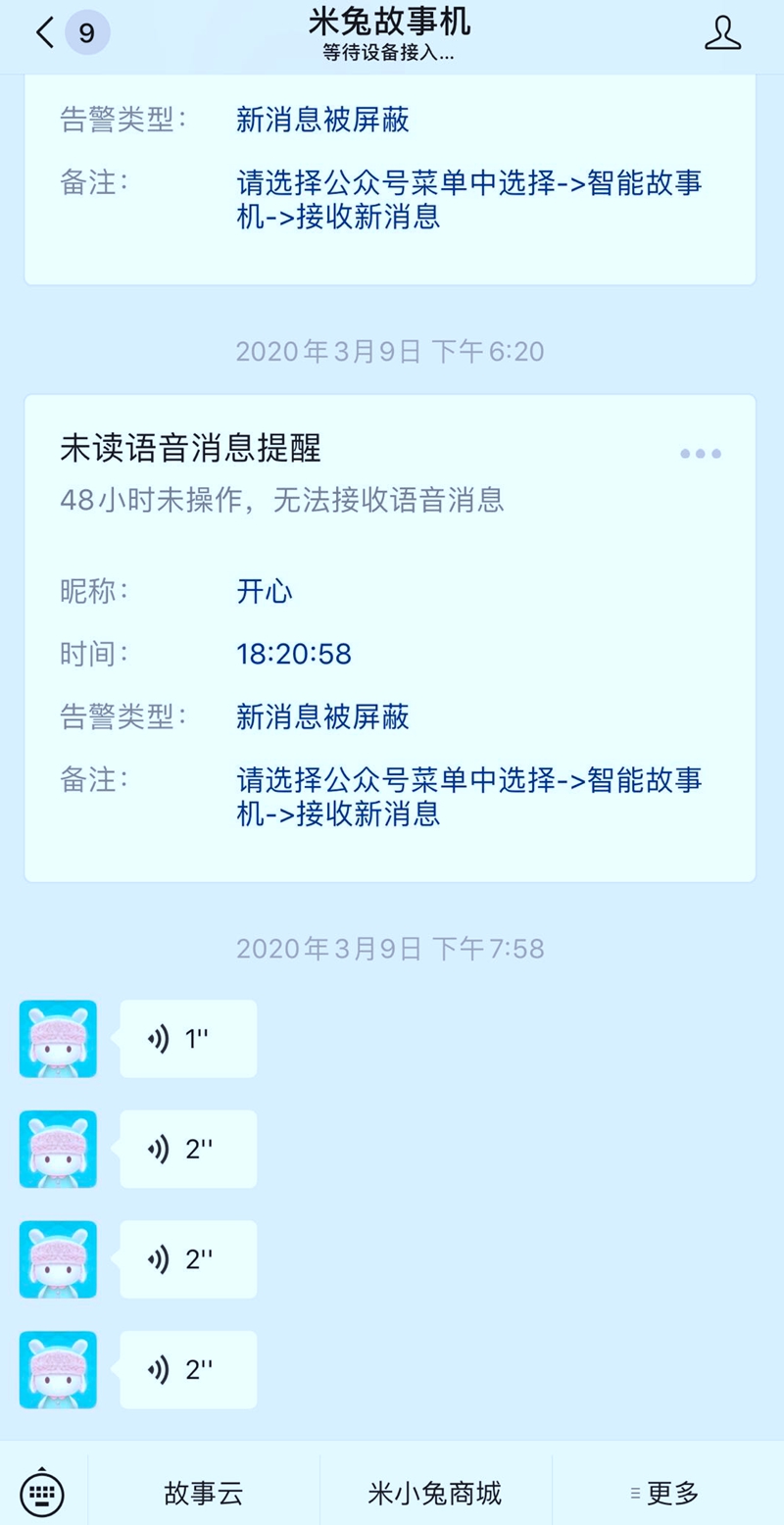This screenshot has height=1525, width=784.
Task: Expand the 更多 menu
Action: point(671,1491)
